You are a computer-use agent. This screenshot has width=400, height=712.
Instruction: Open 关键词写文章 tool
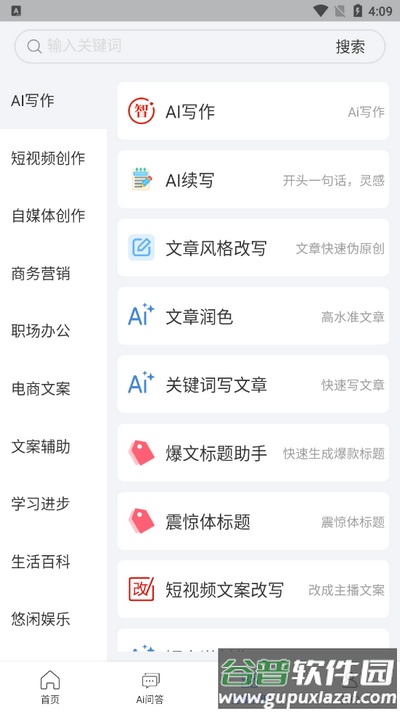pos(253,385)
